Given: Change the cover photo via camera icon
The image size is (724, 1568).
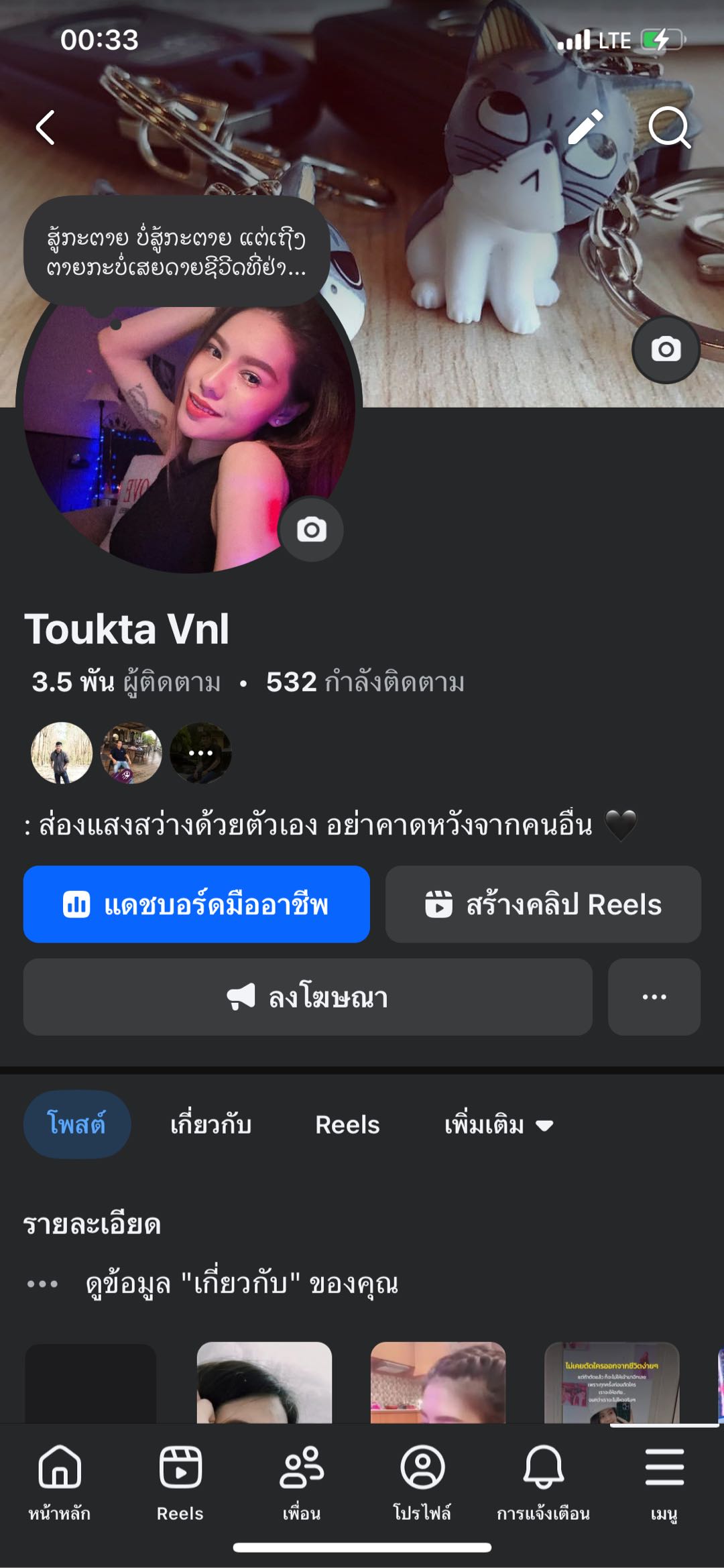Looking at the screenshot, I should click(x=666, y=349).
